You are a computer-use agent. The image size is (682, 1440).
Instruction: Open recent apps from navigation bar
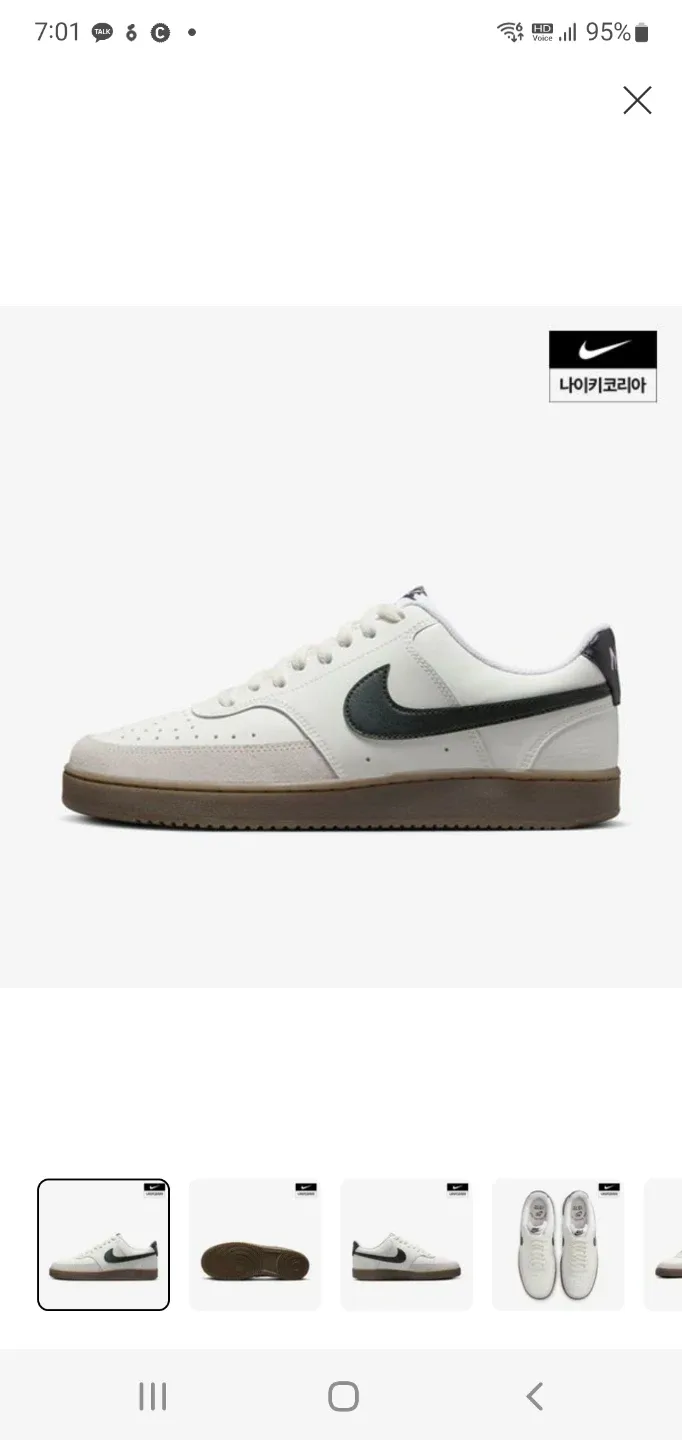[152, 1396]
